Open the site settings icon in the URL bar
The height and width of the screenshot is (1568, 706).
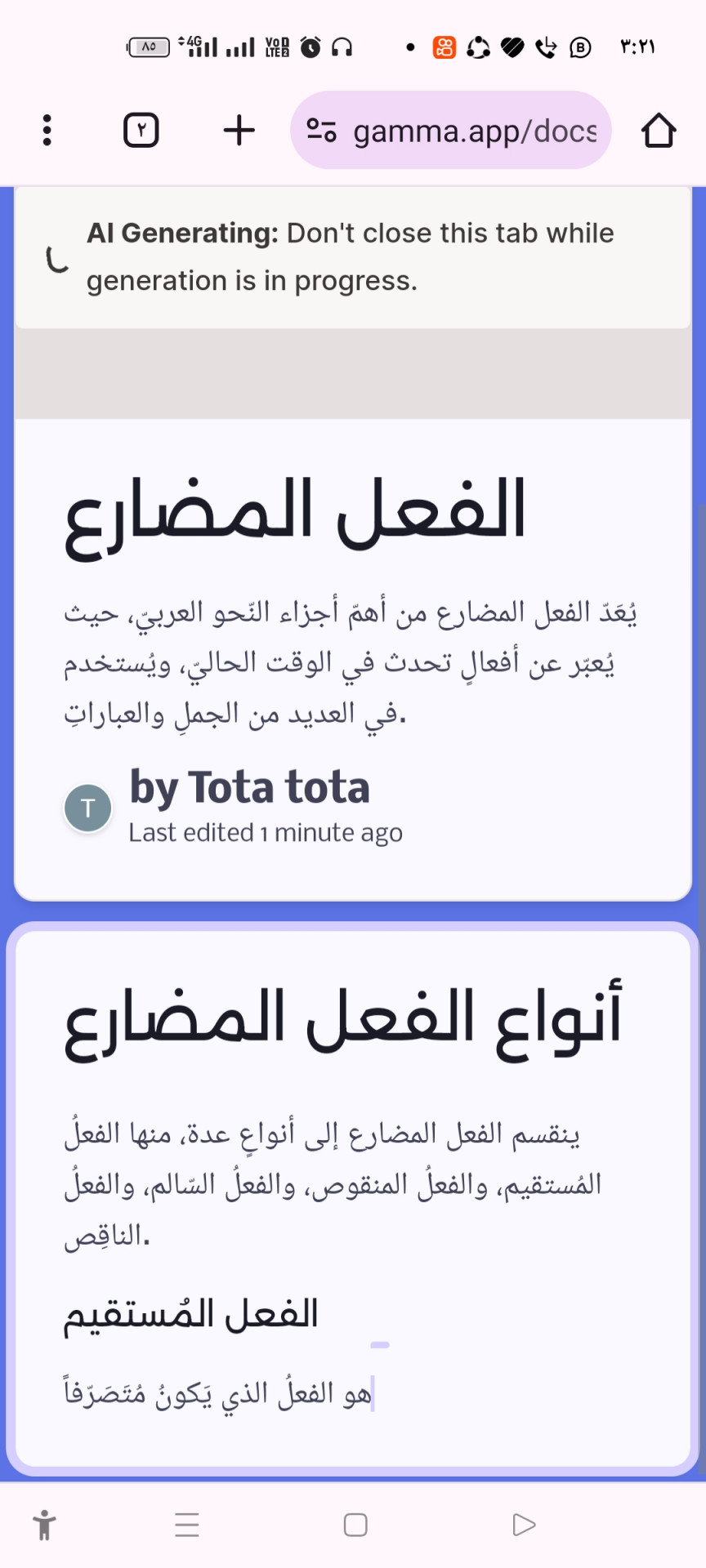point(321,131)
